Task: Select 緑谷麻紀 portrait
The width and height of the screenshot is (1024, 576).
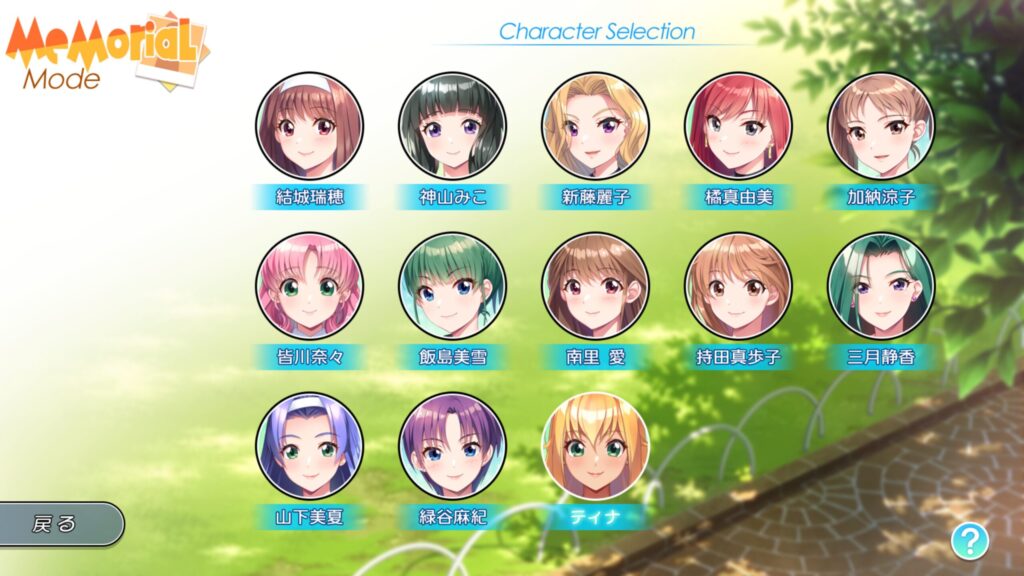Action: [452, 446]
